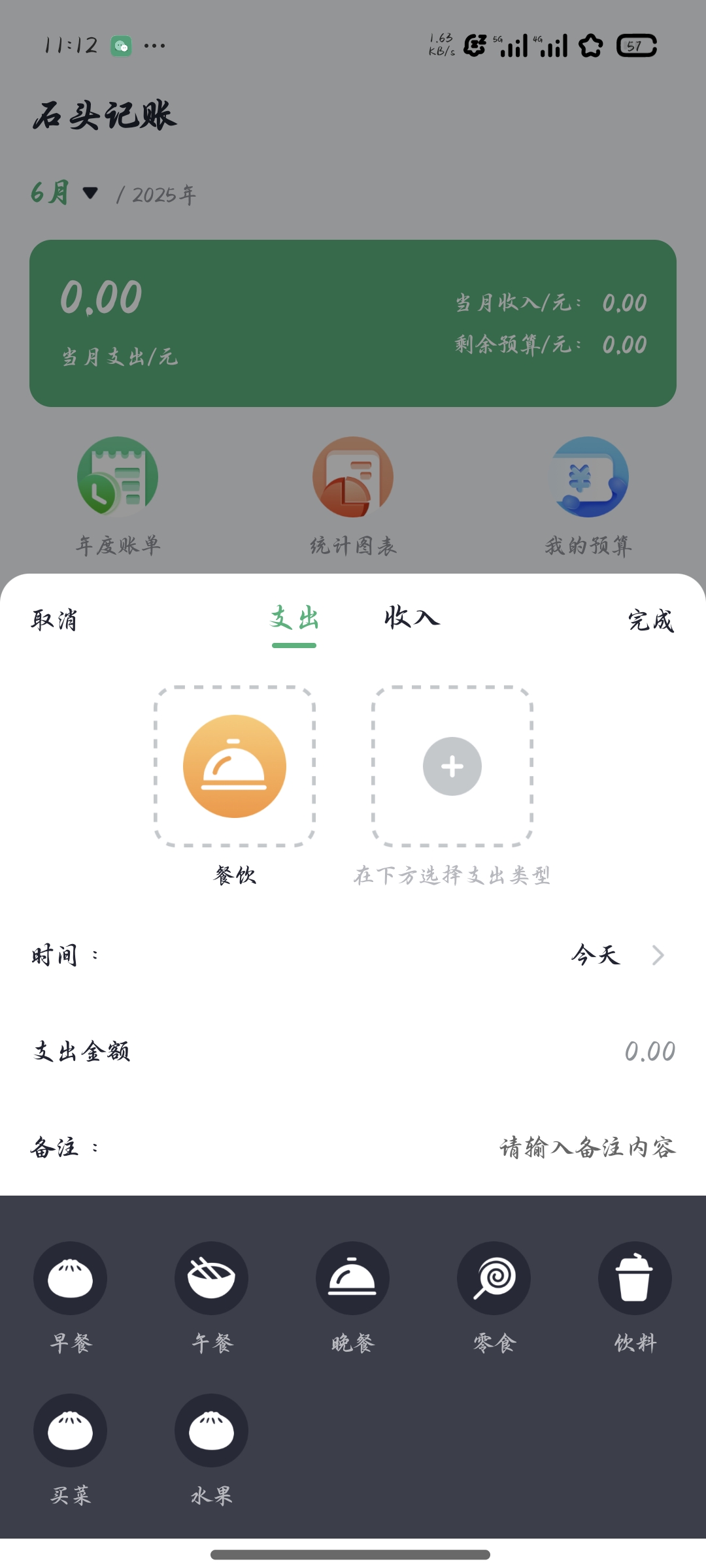The height and width of the screenshot is (1568, 706).
Task: Tap 完成 to finish the record
Action: pos(651,619)
